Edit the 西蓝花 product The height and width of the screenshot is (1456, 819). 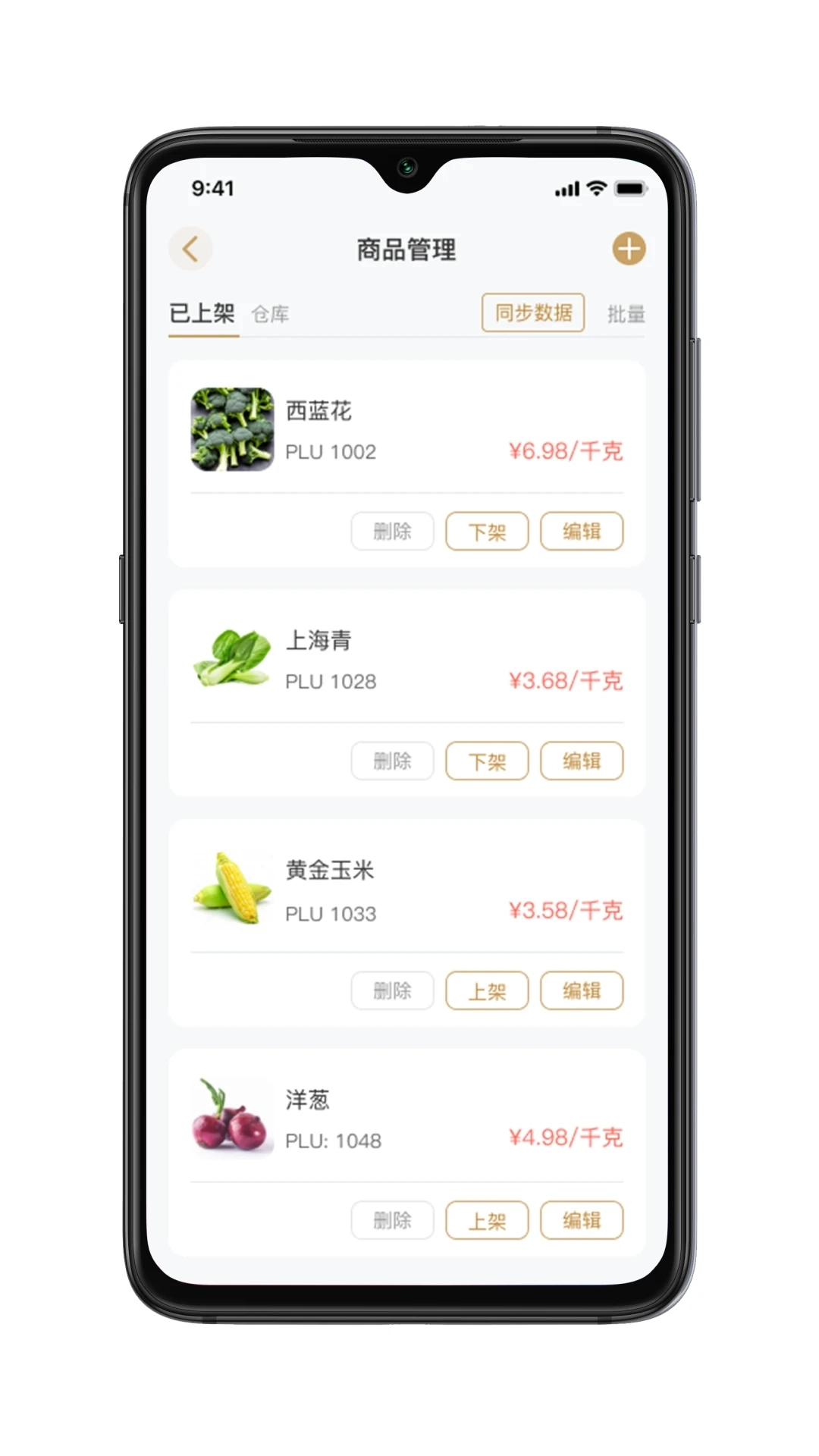click(582, 531)
